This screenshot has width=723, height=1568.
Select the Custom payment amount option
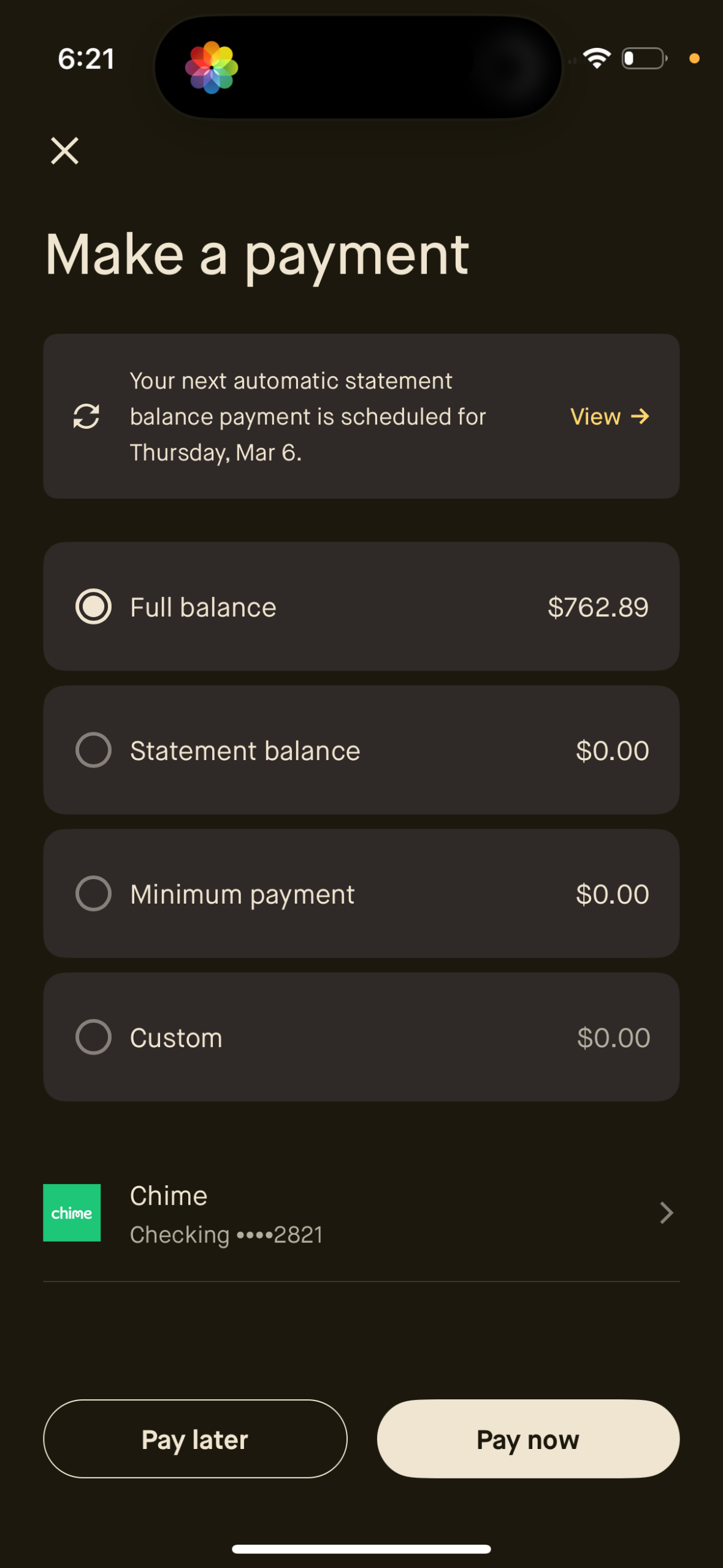[93, 1037]
